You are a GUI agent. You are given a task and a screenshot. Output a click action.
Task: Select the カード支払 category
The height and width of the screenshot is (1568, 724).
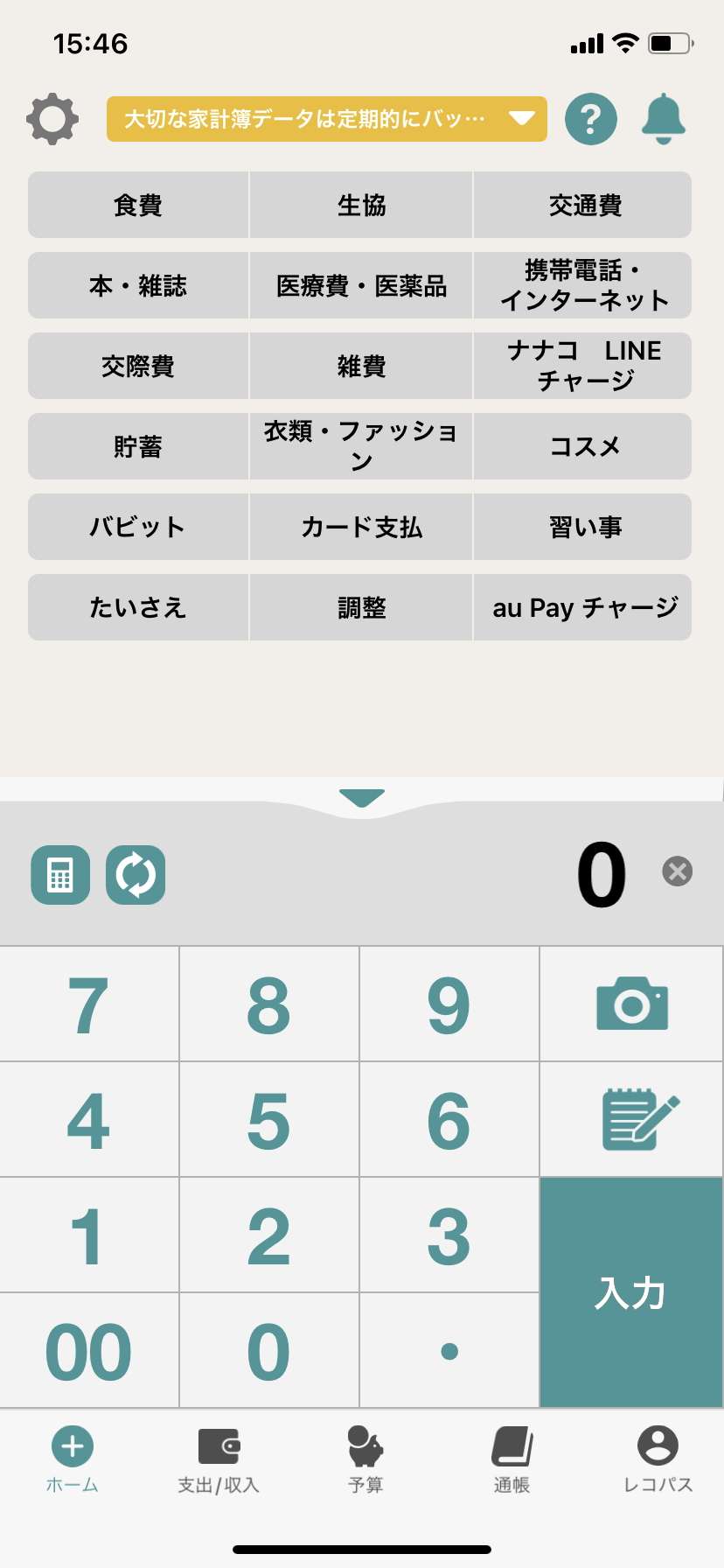point(361,528)
